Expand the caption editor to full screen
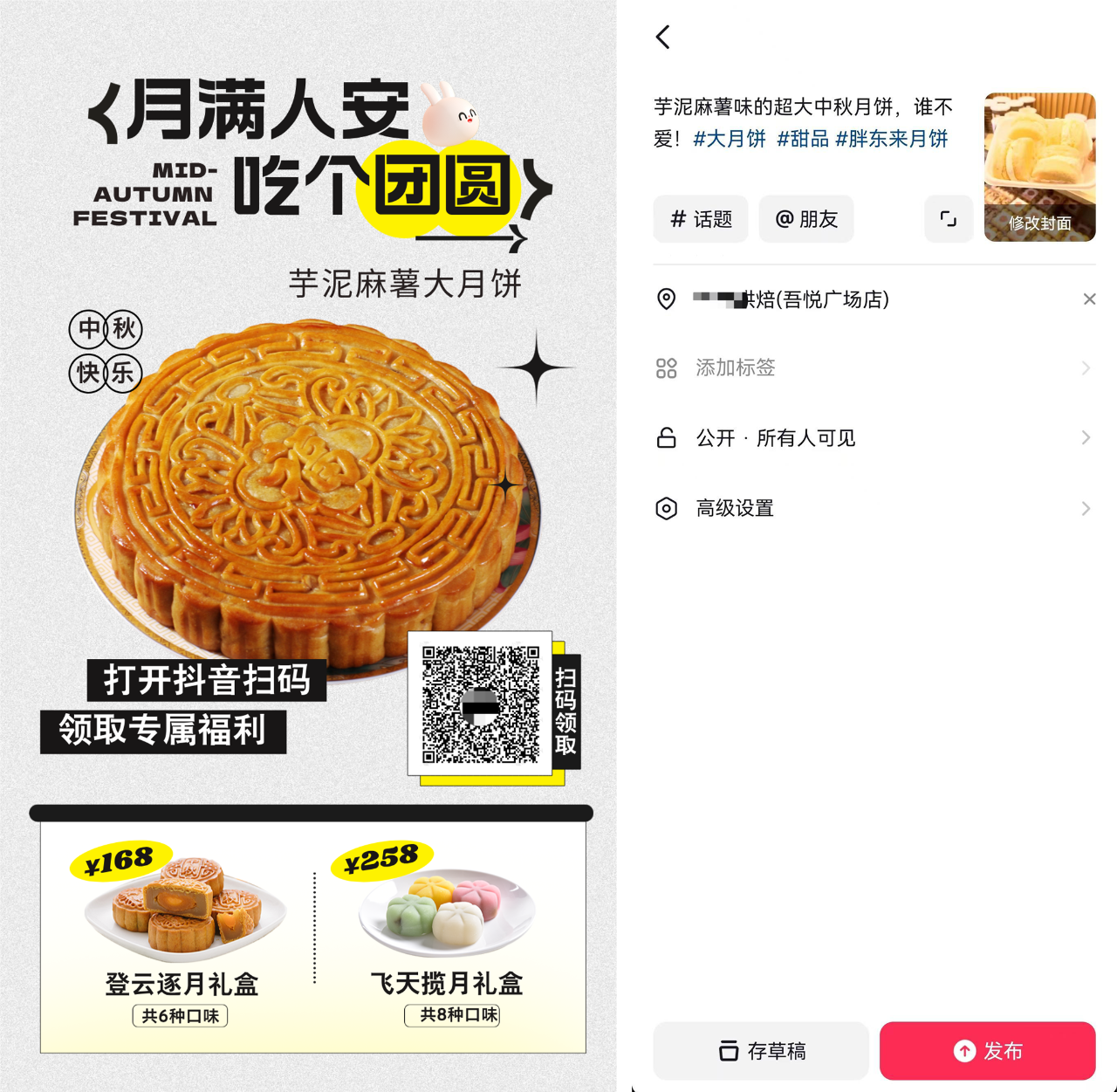Viewport: 1117px width, 1092px height. pos(949,219)
